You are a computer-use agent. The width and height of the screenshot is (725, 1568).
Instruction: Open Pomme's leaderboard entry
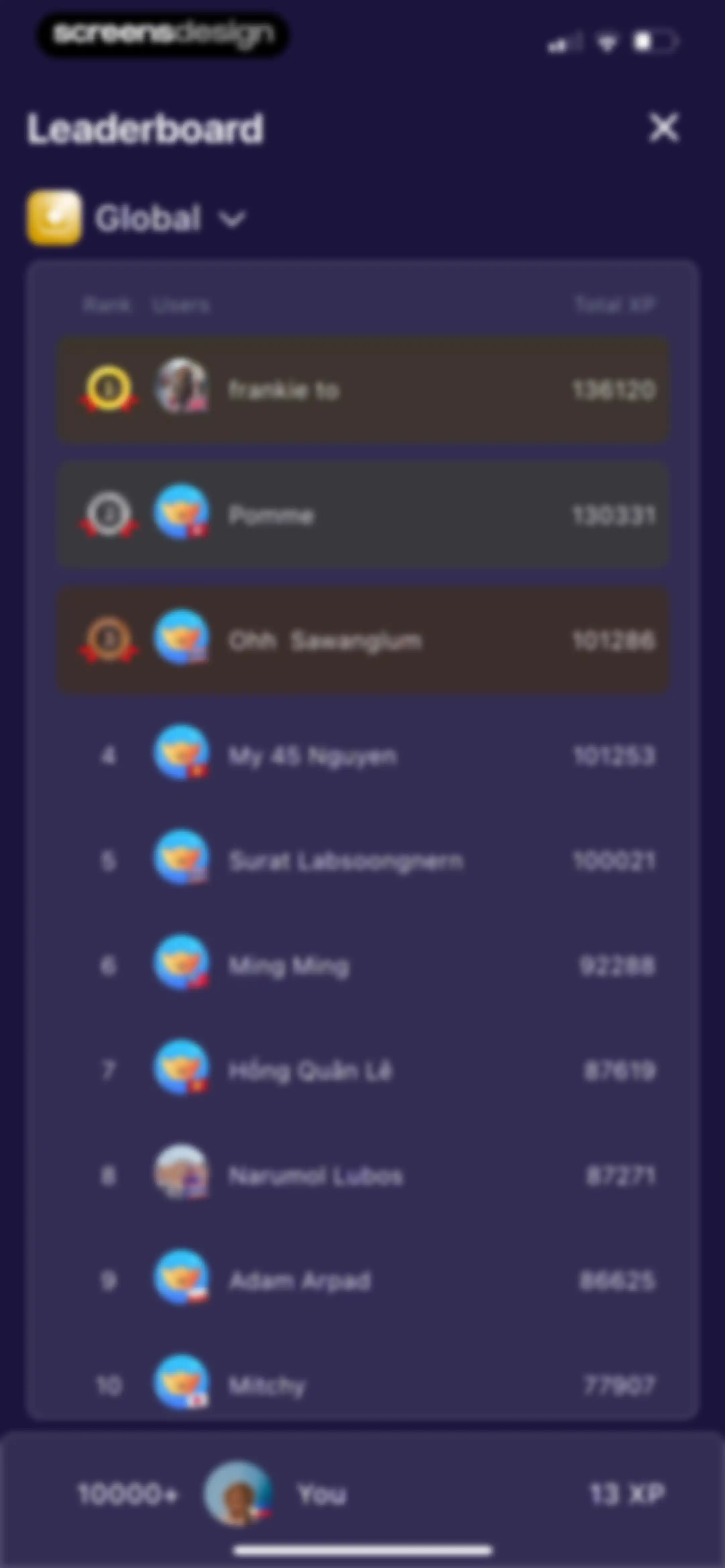point(364,515)
